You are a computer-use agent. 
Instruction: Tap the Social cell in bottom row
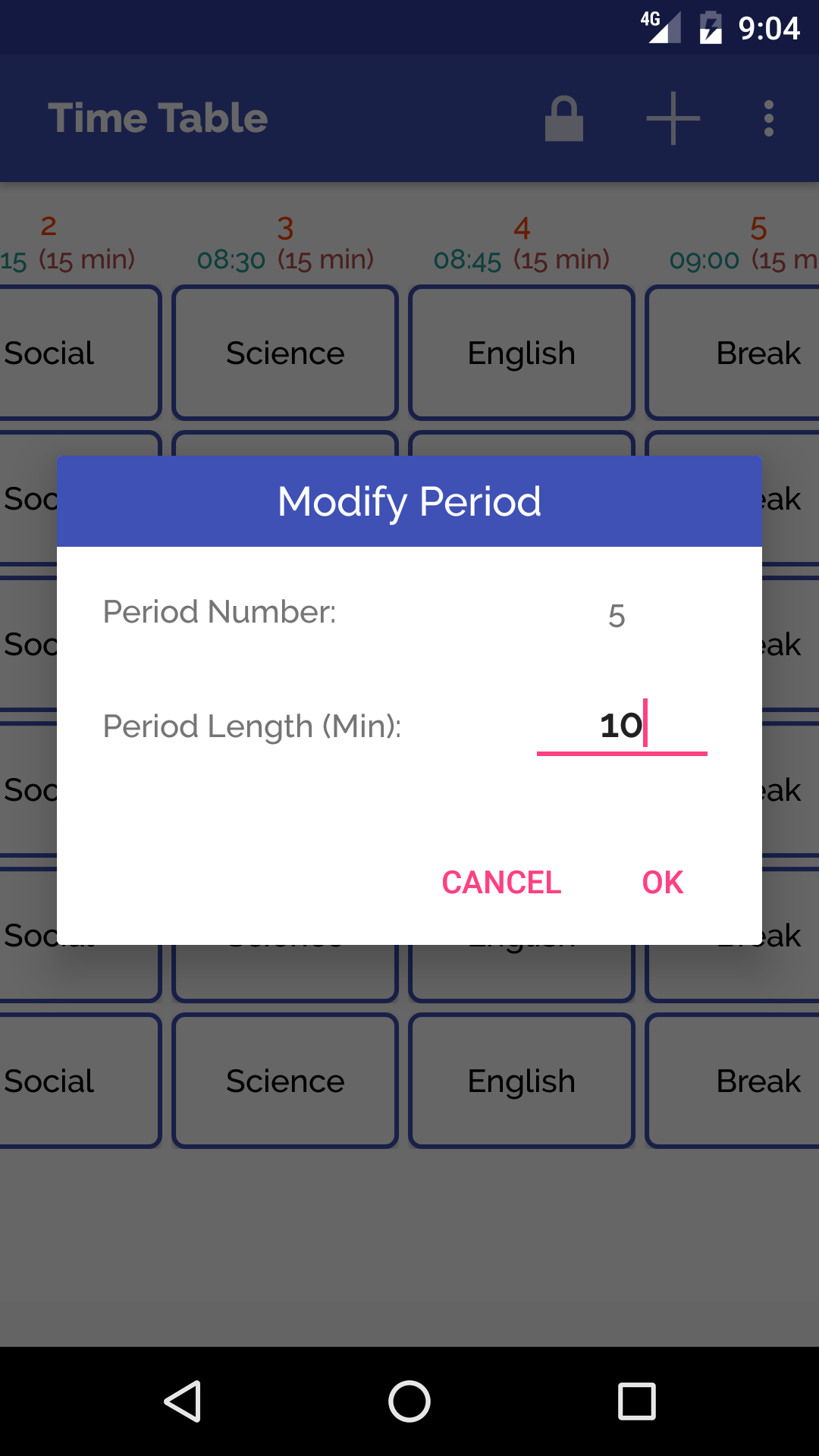click(50, 1080)
